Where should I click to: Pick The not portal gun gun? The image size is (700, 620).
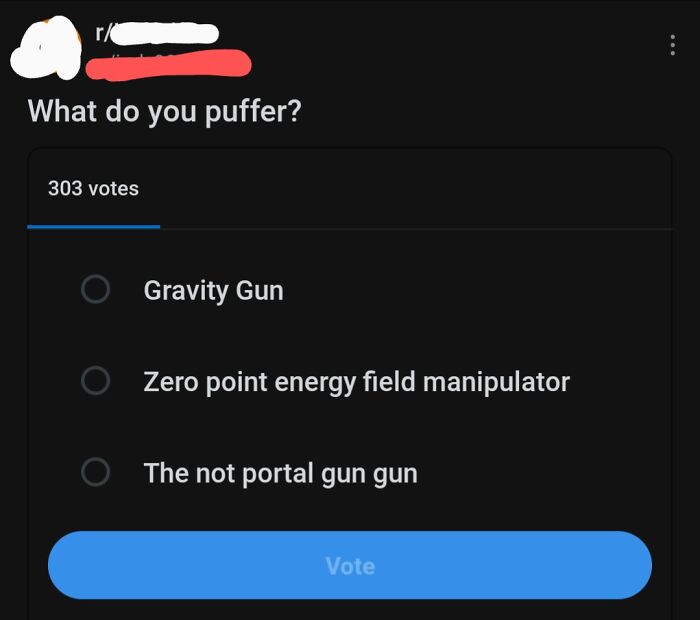95,472
